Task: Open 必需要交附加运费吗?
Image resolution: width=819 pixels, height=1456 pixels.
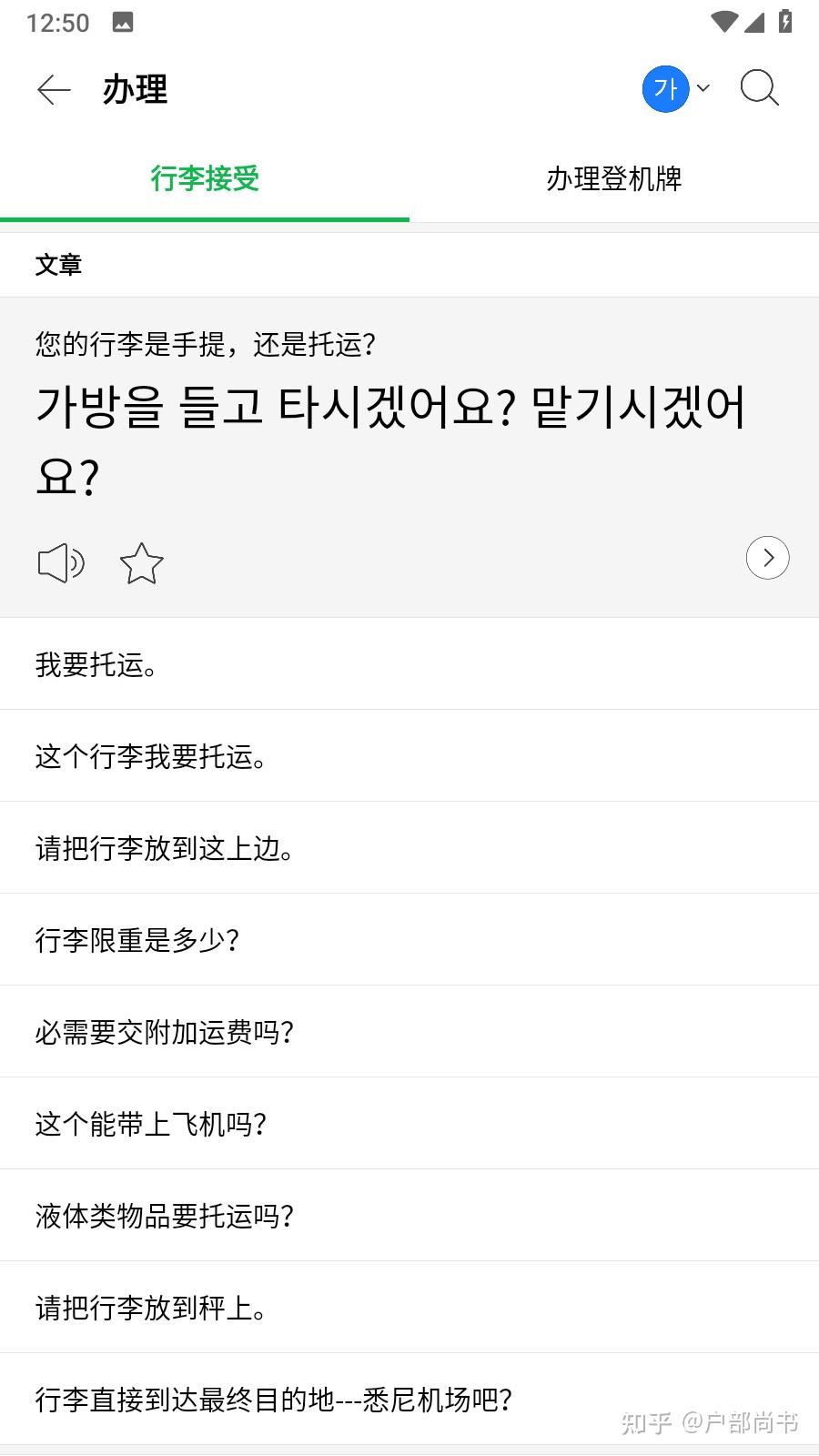Action: 409,1032
